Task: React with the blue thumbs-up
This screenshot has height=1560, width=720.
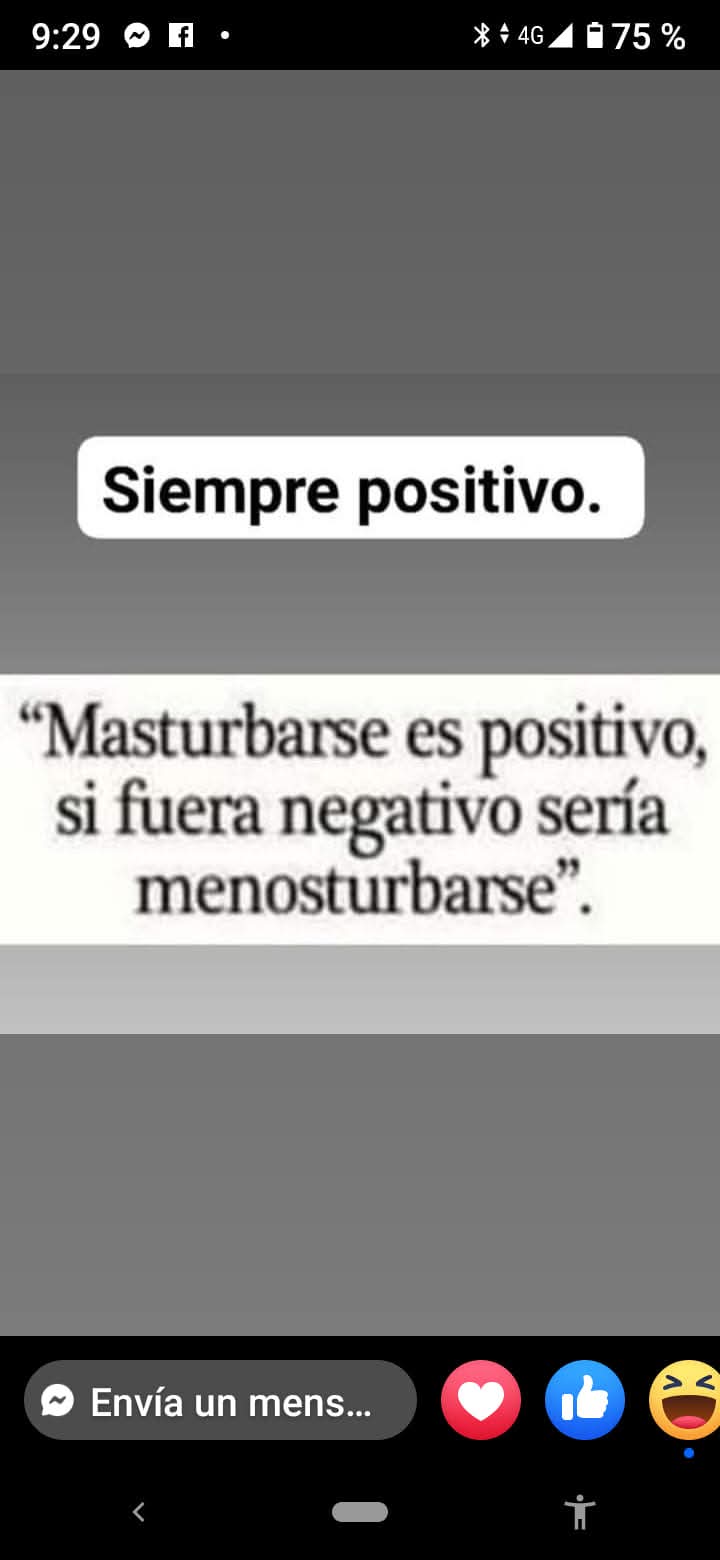Action: pos(585,1400)
